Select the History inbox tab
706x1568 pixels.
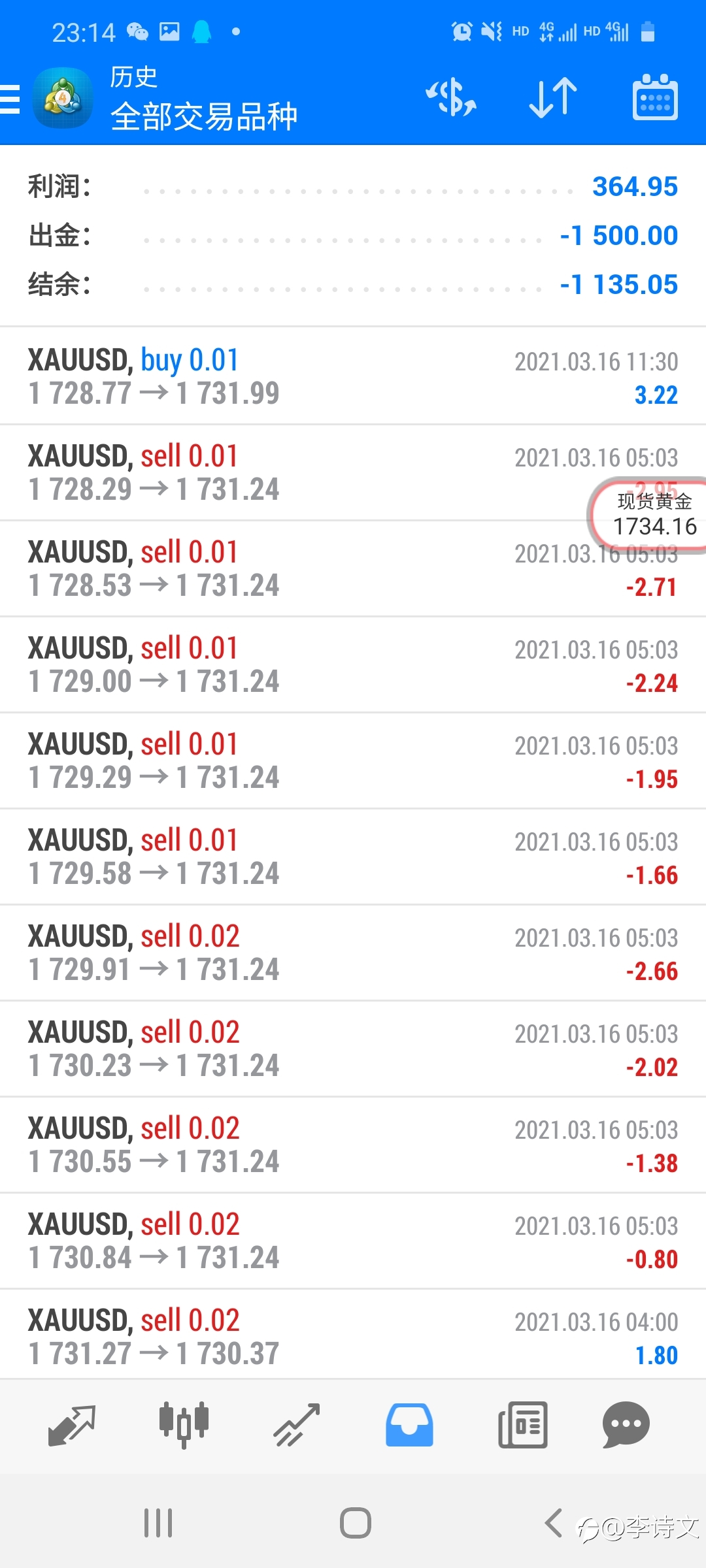(x=409, y=1425)
